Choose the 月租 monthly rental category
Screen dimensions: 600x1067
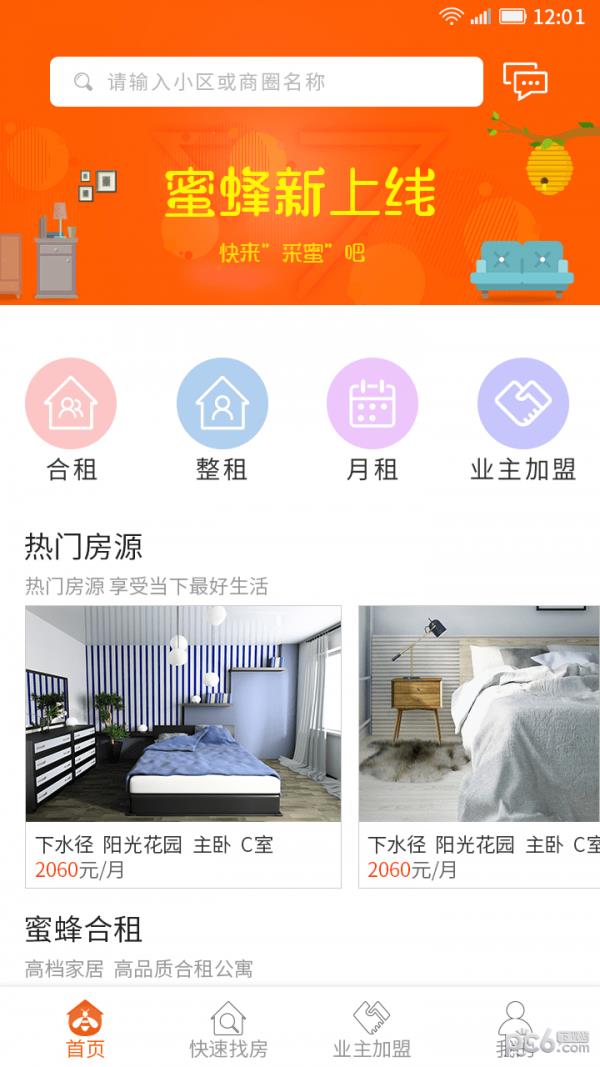click(372, 420)
